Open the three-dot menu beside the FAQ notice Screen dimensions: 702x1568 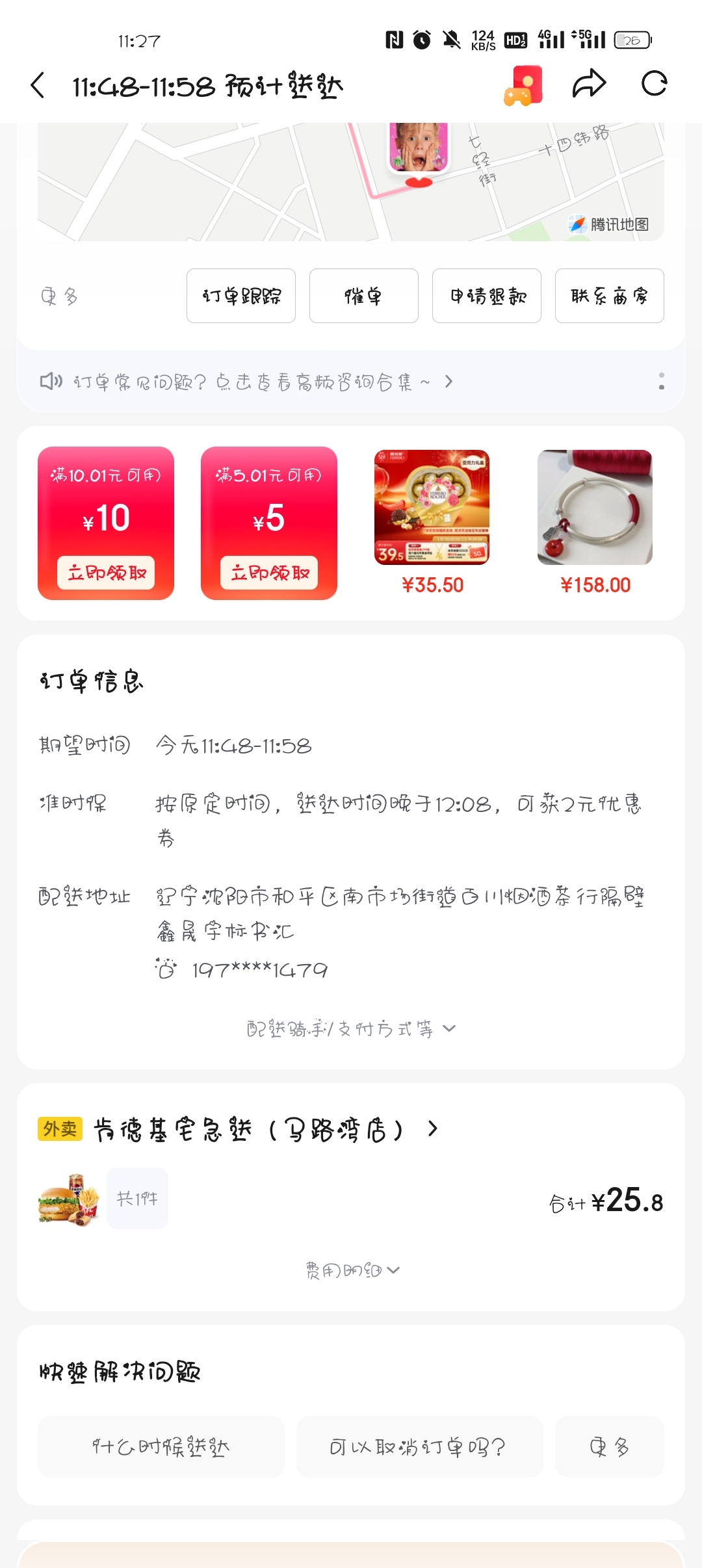[x=661, y=381]
